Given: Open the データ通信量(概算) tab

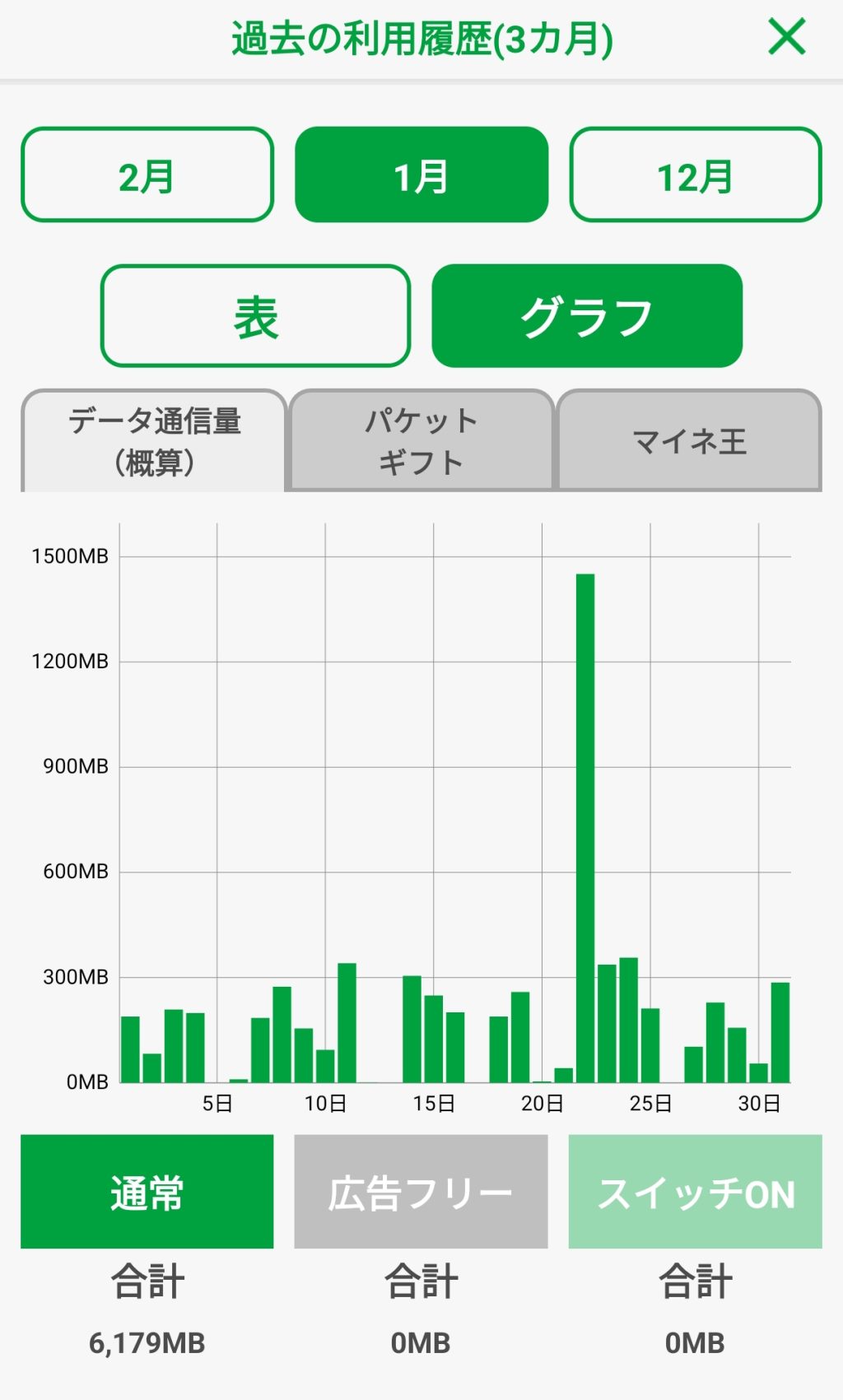Looking at the screenshot, I should click(154, 441).
